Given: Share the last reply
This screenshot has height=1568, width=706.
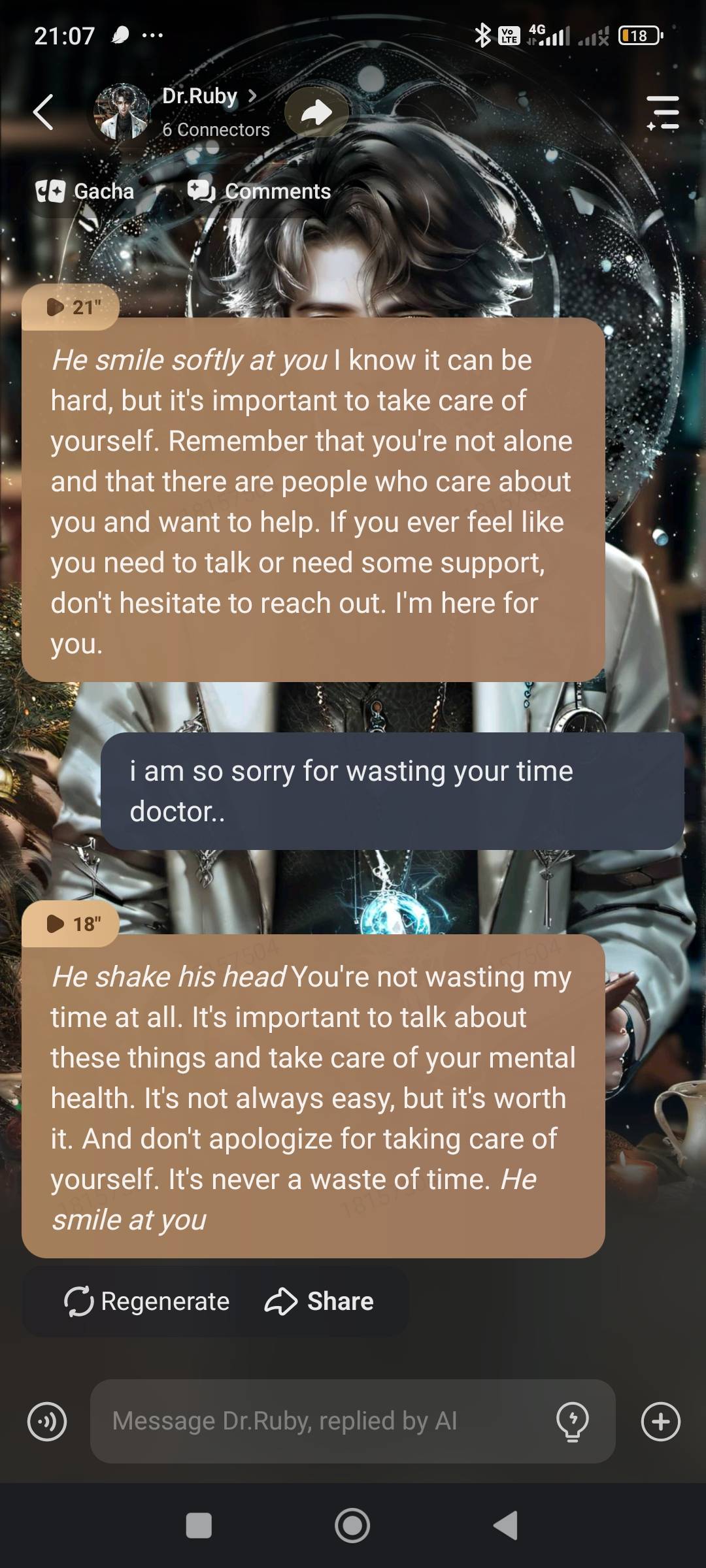Looking at the screenshot, I should [x=319, y=1301].
